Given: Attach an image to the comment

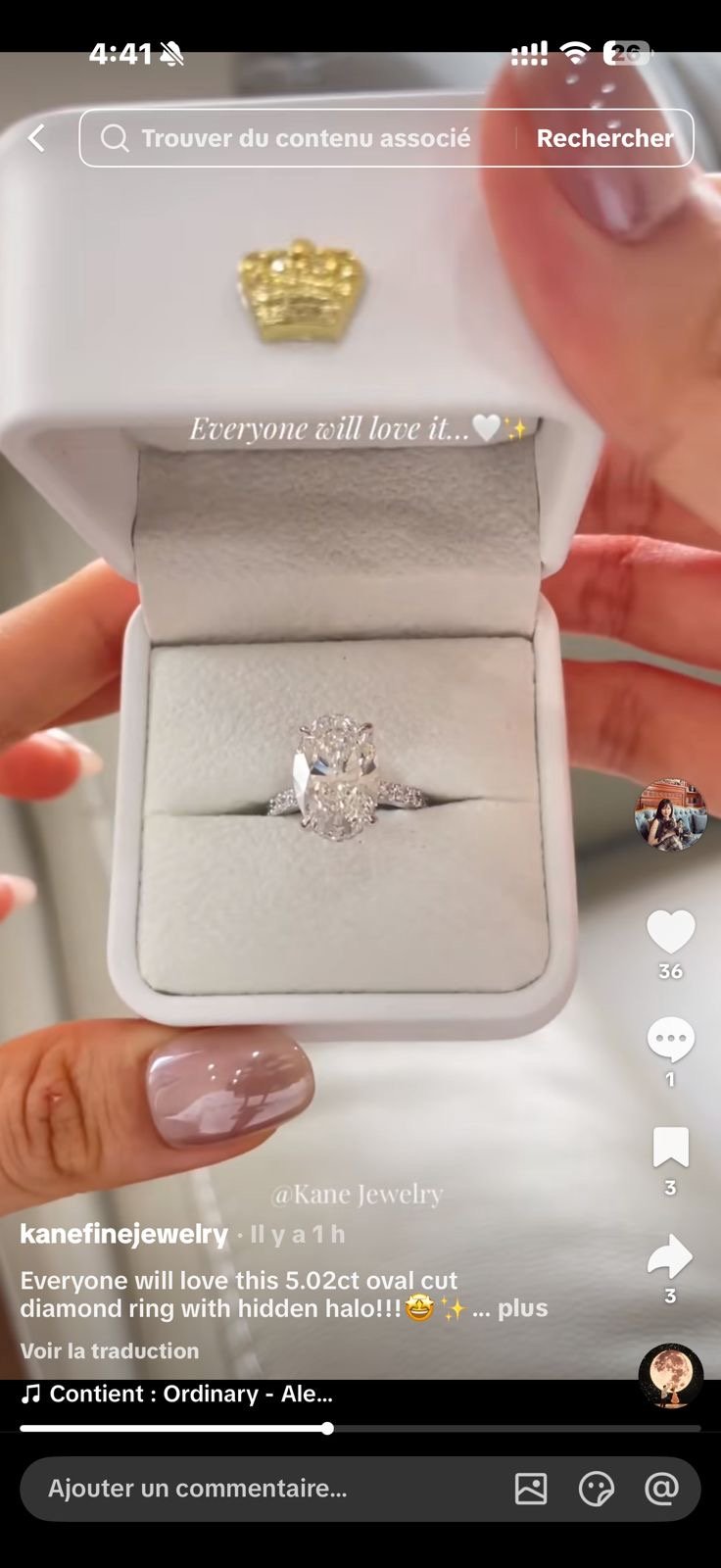Looking at the screenshot, I should [531, 1489].
